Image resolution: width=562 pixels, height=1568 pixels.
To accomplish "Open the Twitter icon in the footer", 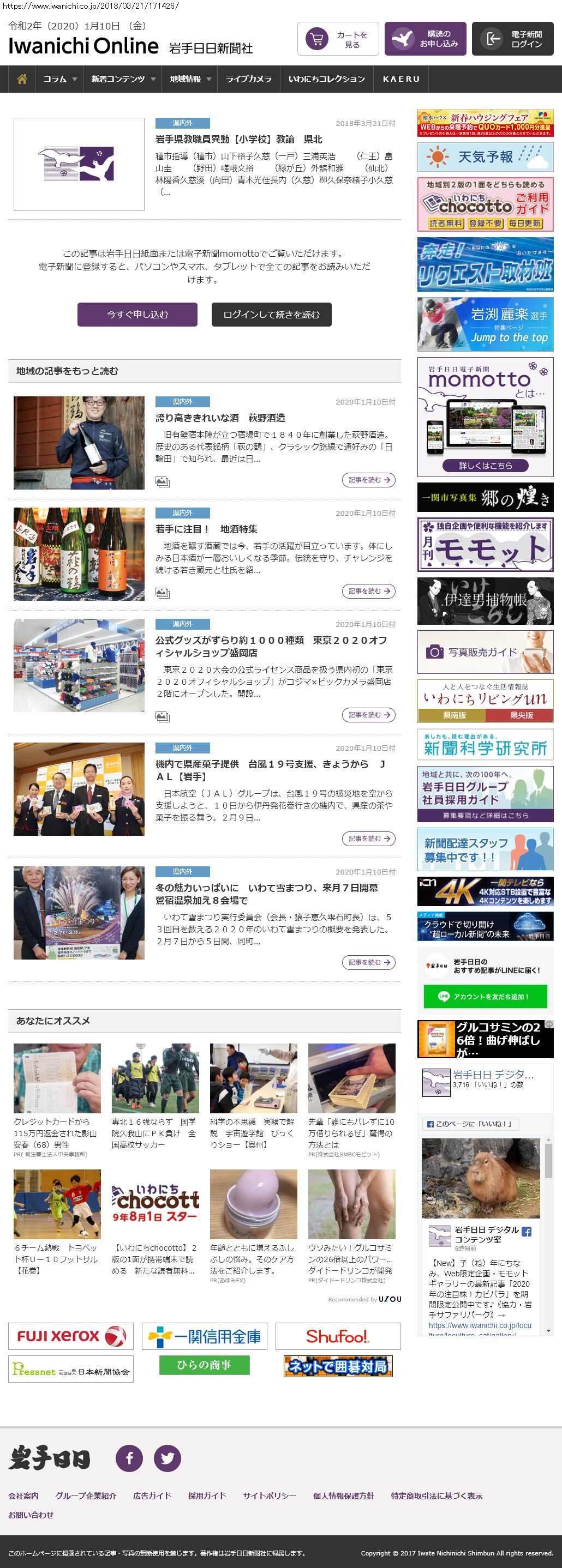I will (x=168, y=1458).
